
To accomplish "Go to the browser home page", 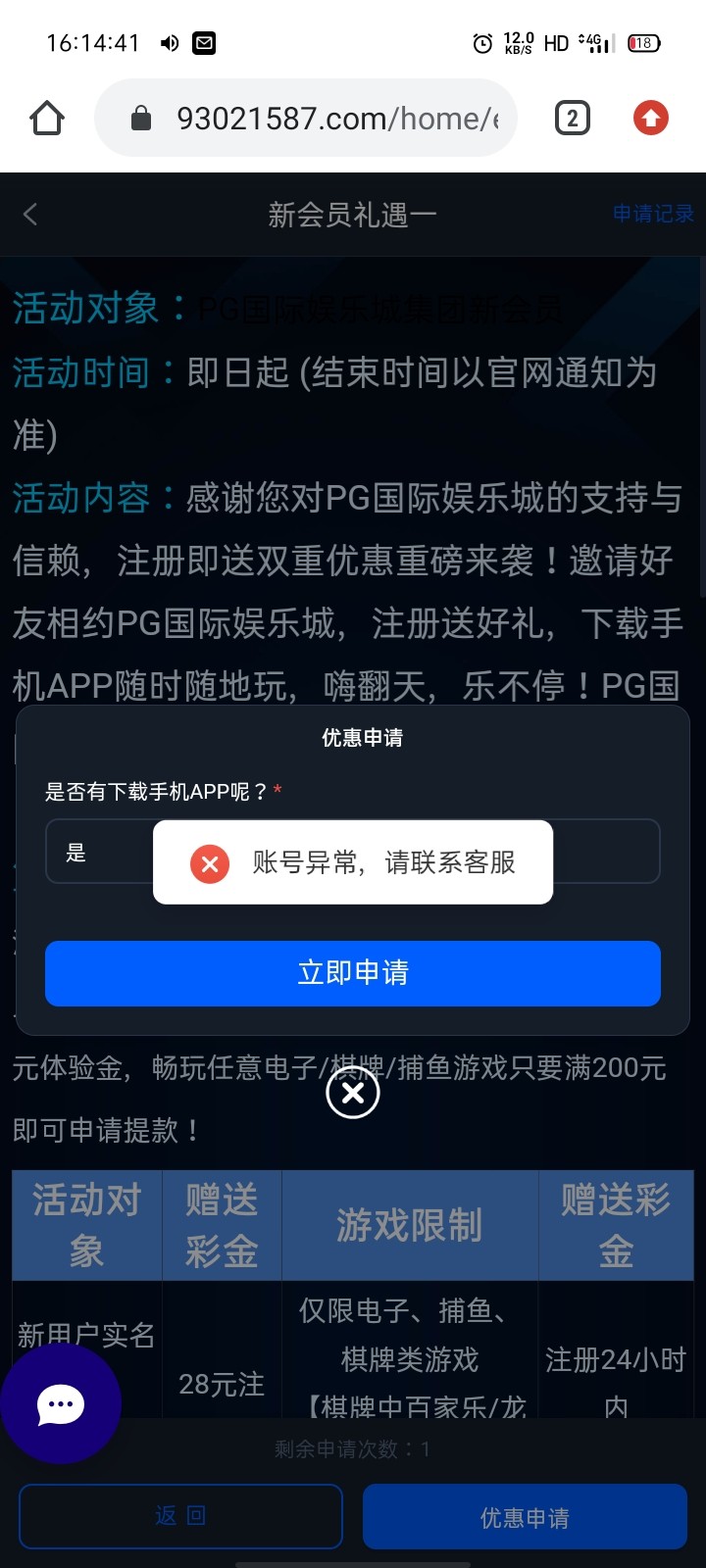I will coord(47,119).
